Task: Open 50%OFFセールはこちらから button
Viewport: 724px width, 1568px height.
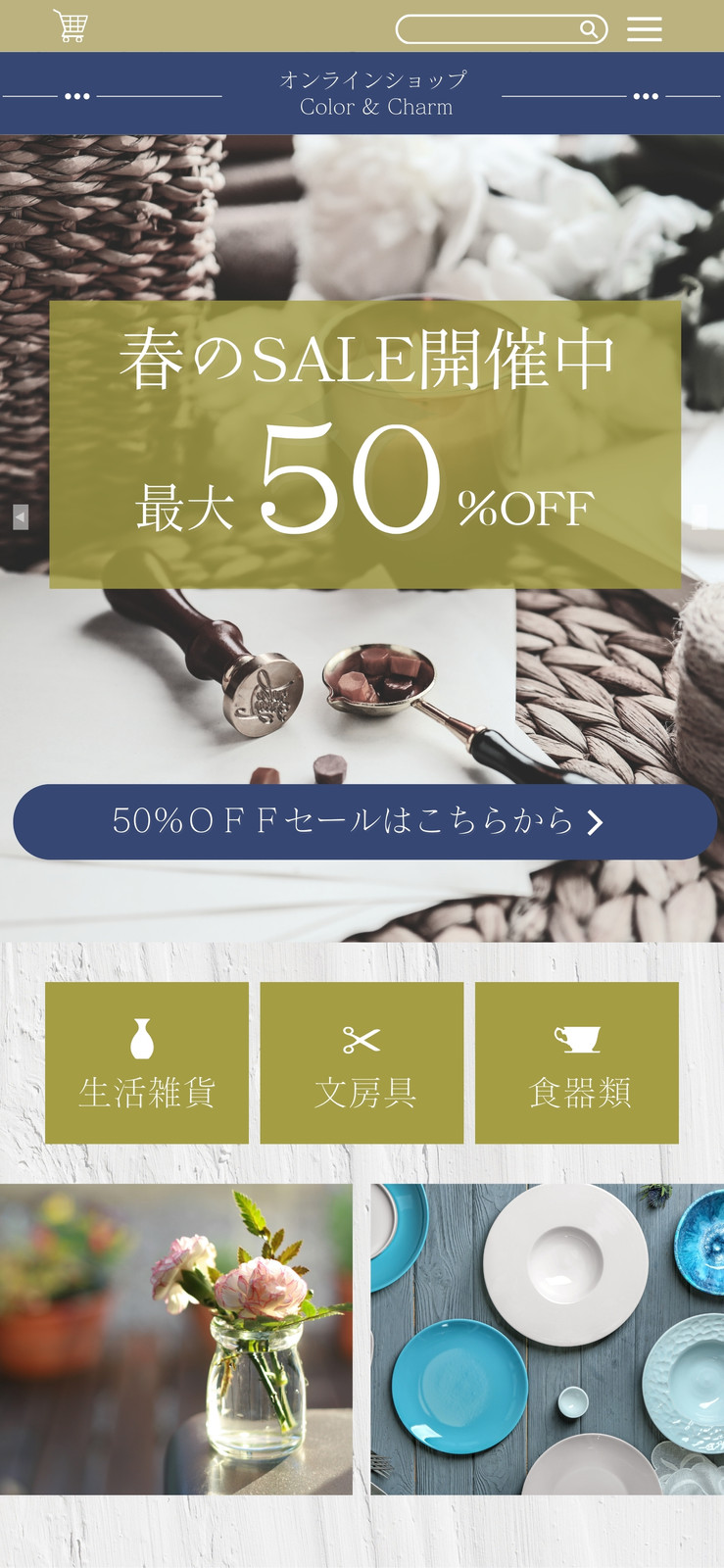Action: pyautogui.click(x=364, y=821)
